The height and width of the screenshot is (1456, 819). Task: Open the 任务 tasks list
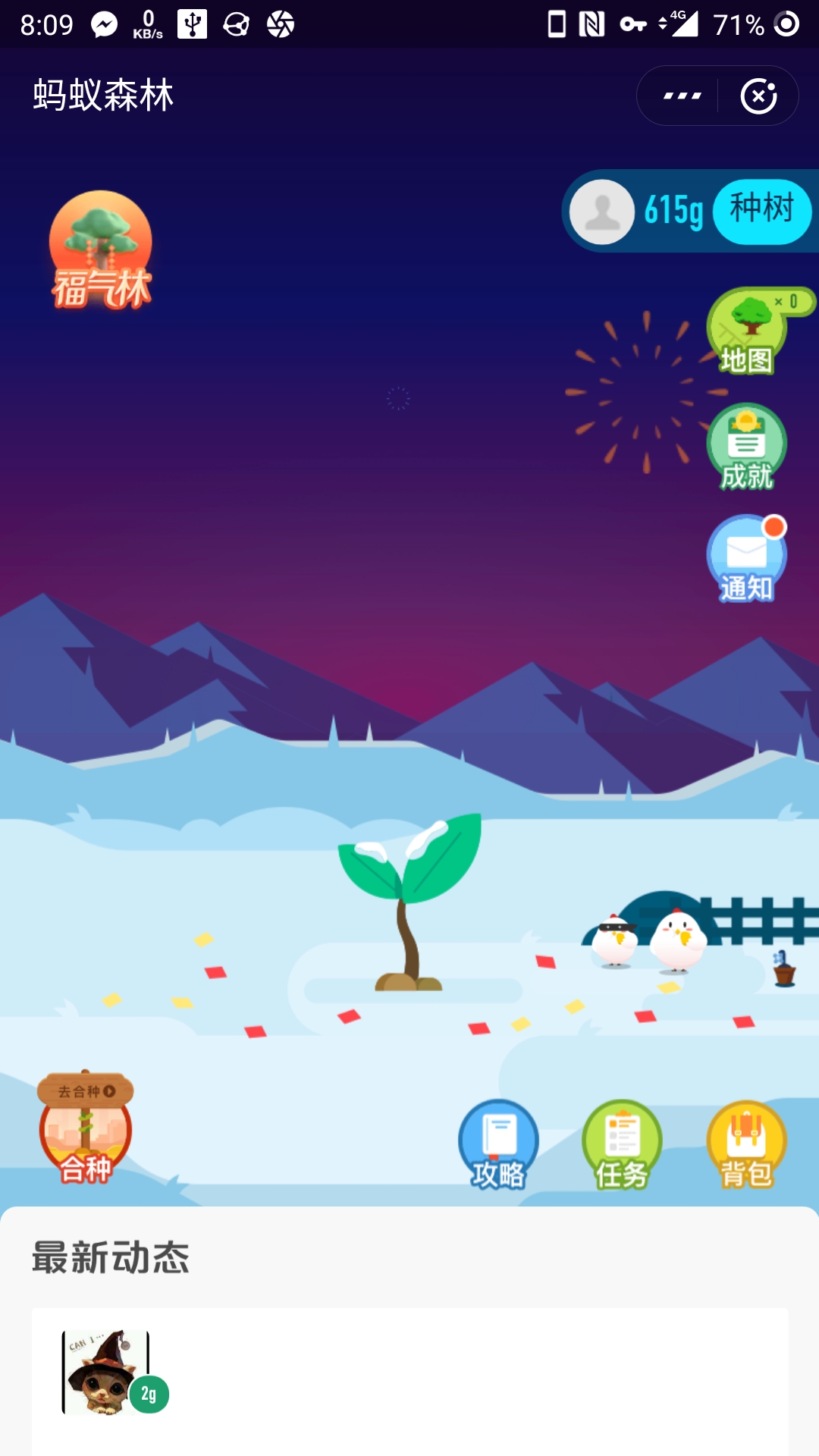622,1144
